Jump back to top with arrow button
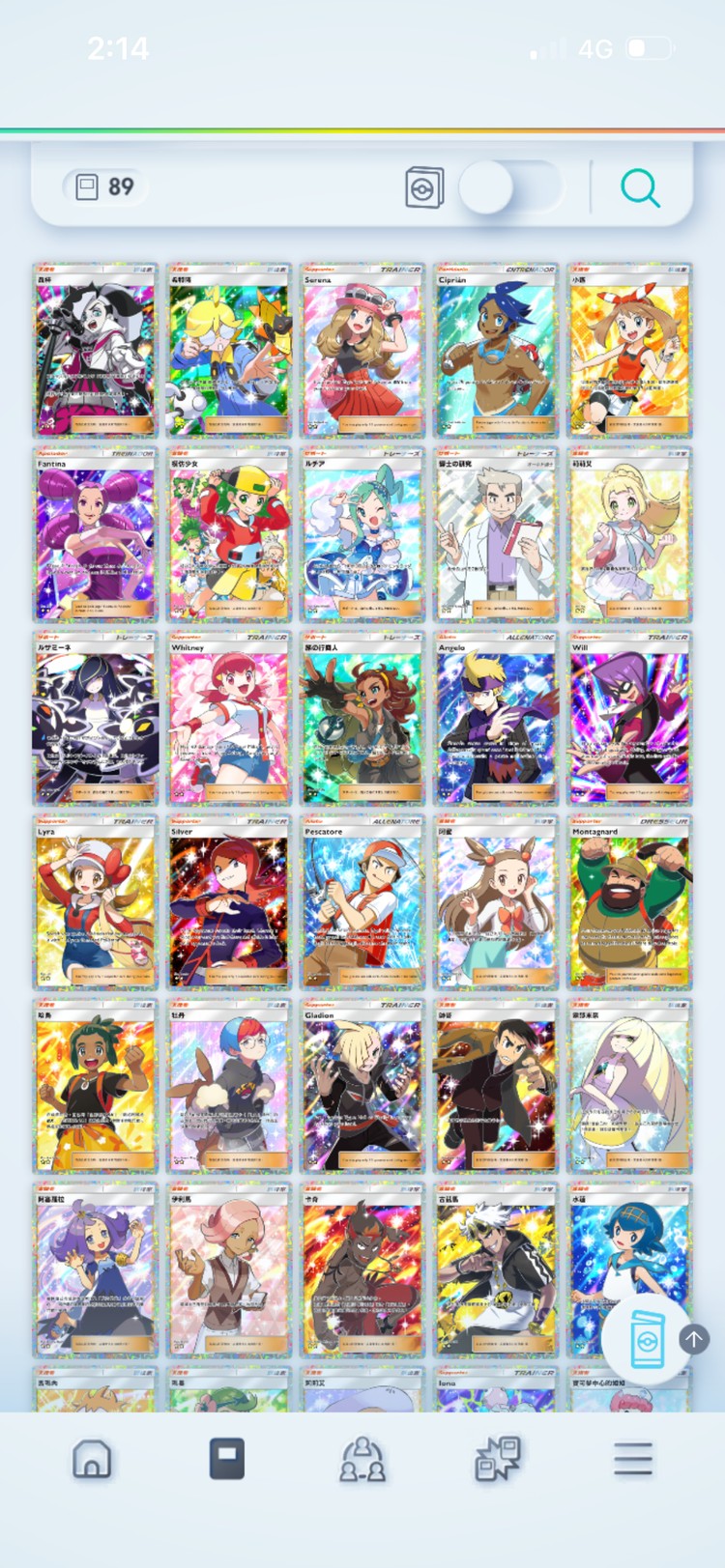Screen dimensions: 725x1568 click(x=694, y=1338)
